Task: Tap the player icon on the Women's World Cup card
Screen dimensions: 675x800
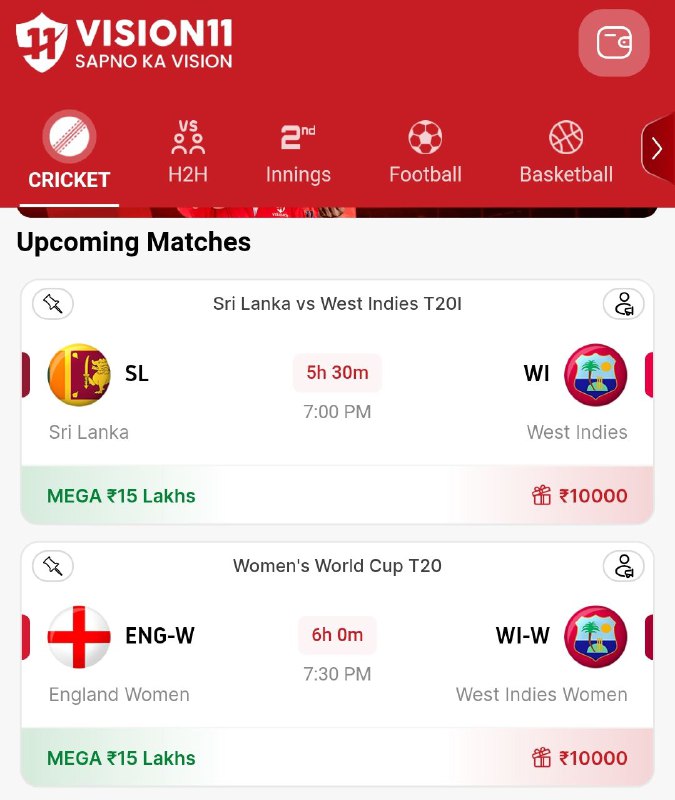Action: pos(623,566)
